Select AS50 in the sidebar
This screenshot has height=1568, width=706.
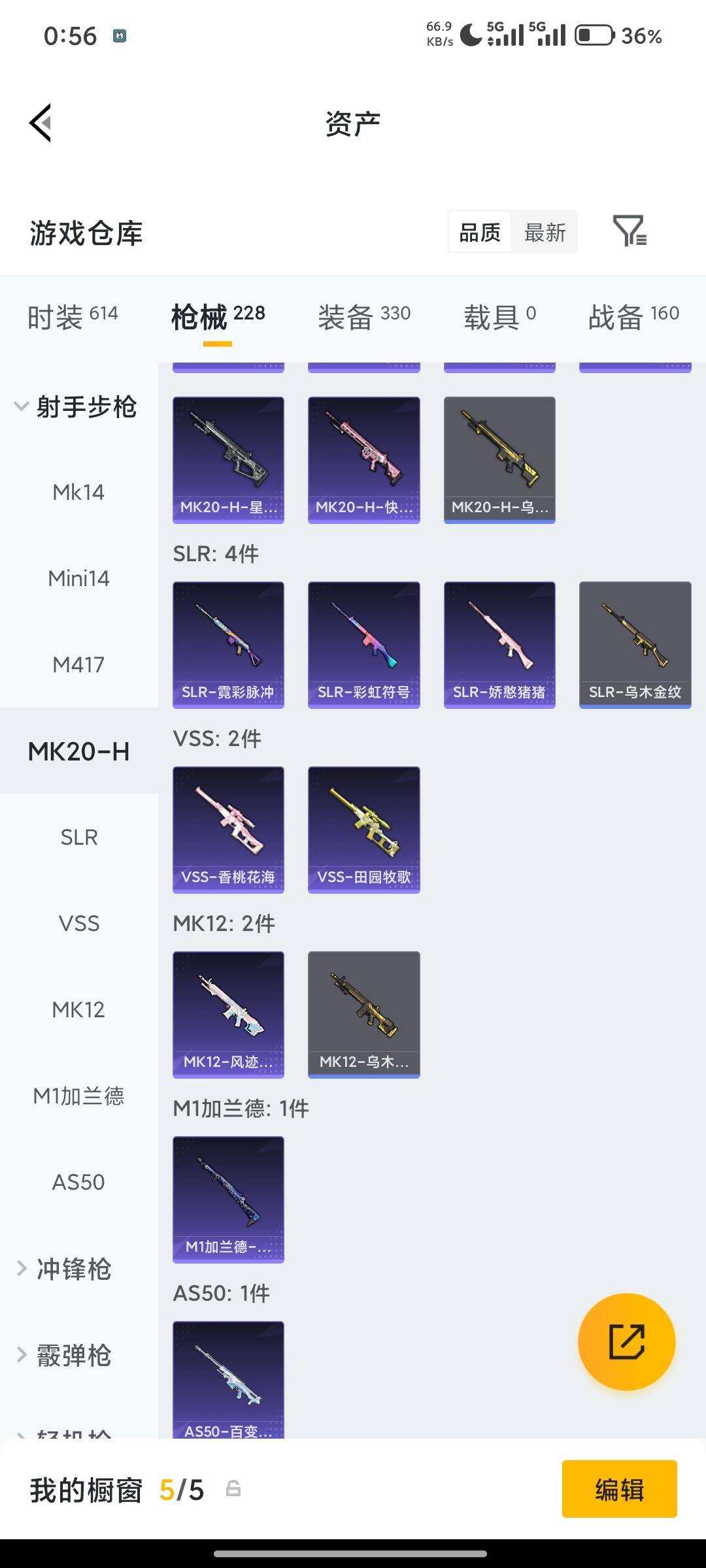(x=78, y=1182)
